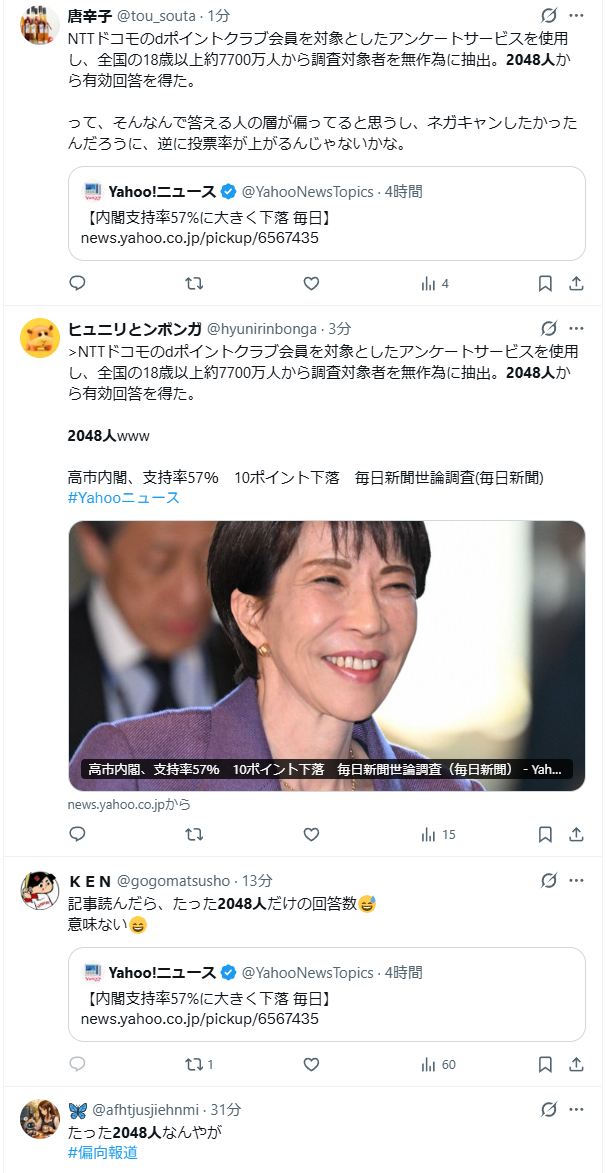Share 唐辛子's post
The image size is (607, 1173).
[576, 283]
